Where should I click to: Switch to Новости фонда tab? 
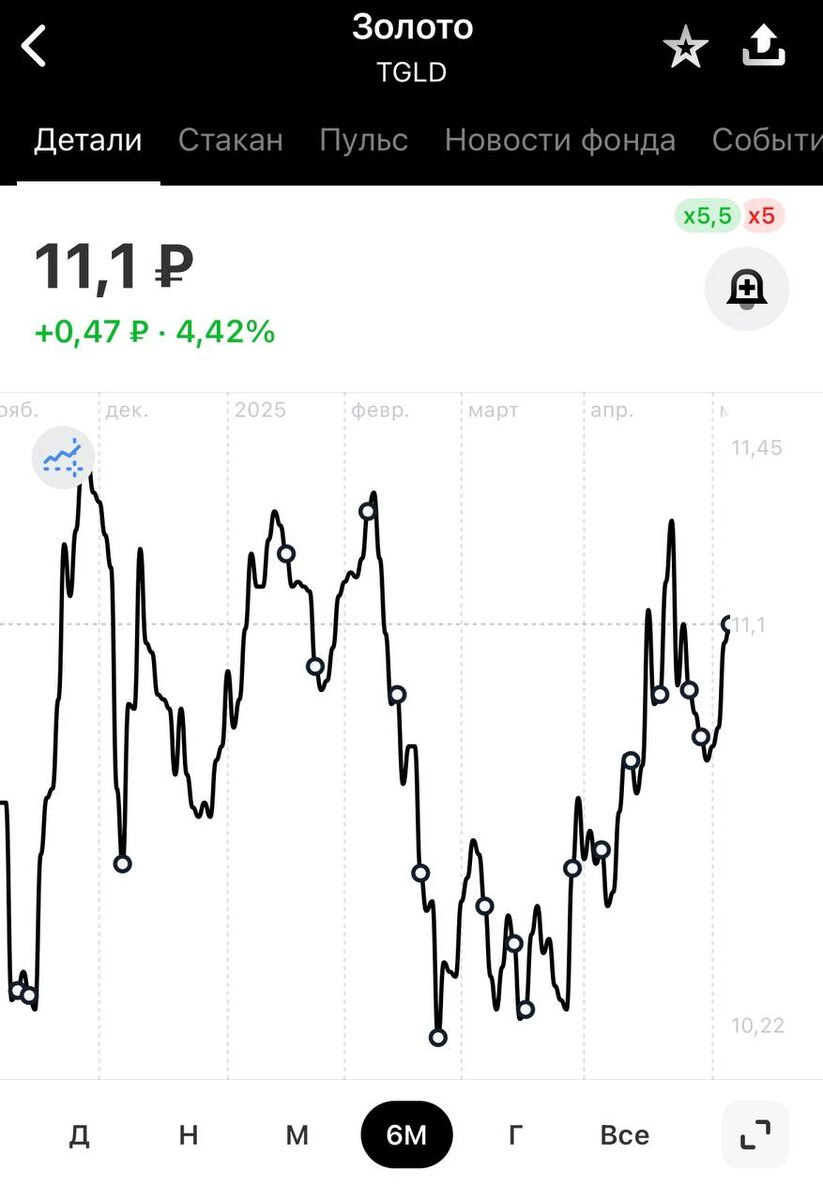559,140
